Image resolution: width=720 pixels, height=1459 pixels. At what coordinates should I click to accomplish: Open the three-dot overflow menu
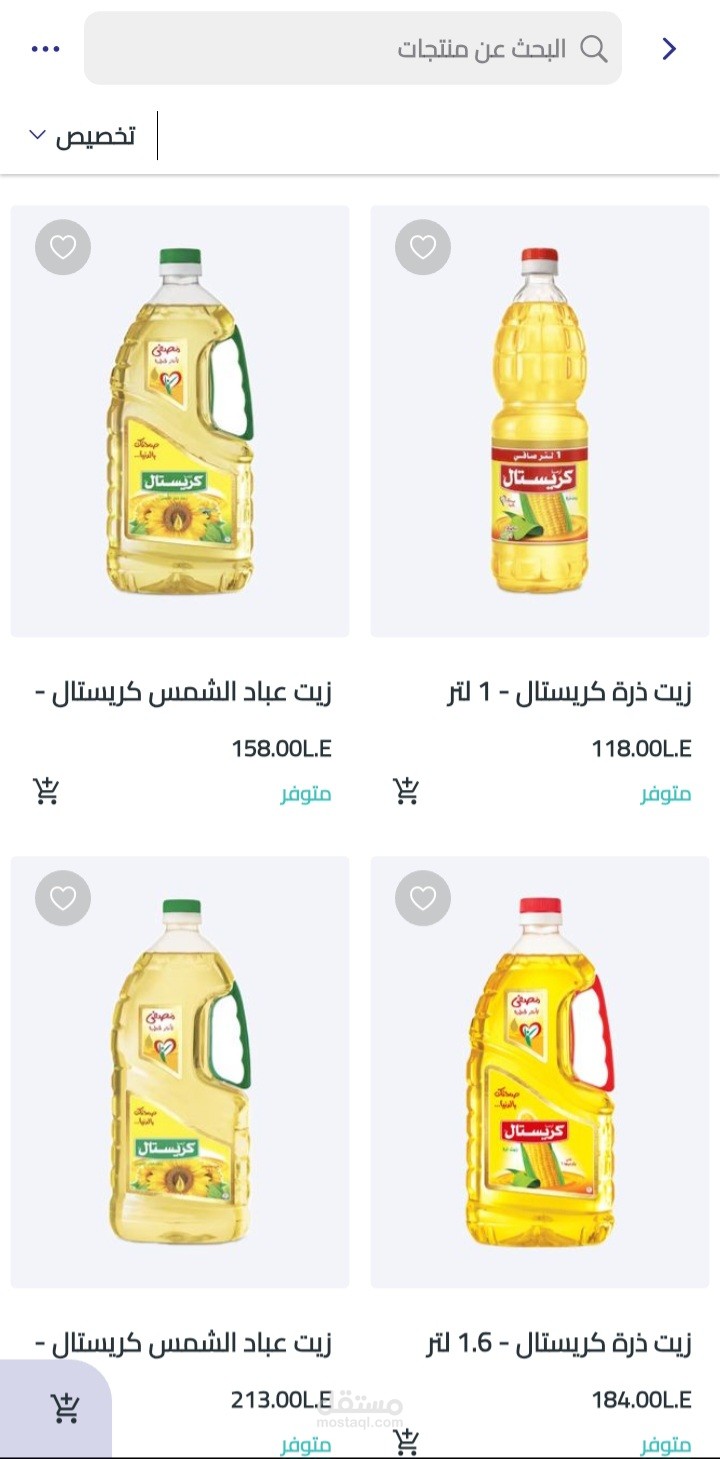click(x=46, y=49)
